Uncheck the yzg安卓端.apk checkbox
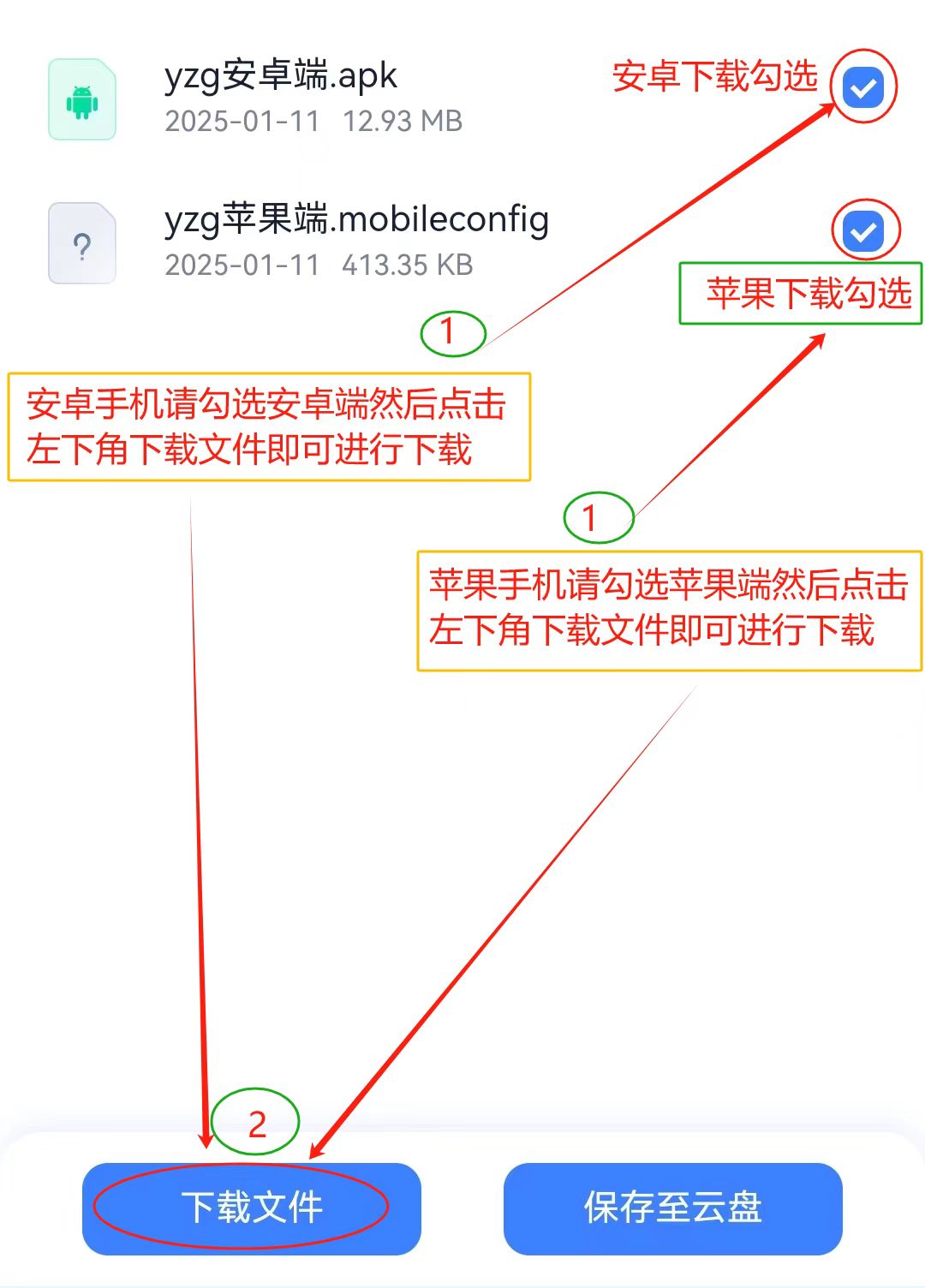The width and height of the screenshot is (925, 1288). (862, 87)
